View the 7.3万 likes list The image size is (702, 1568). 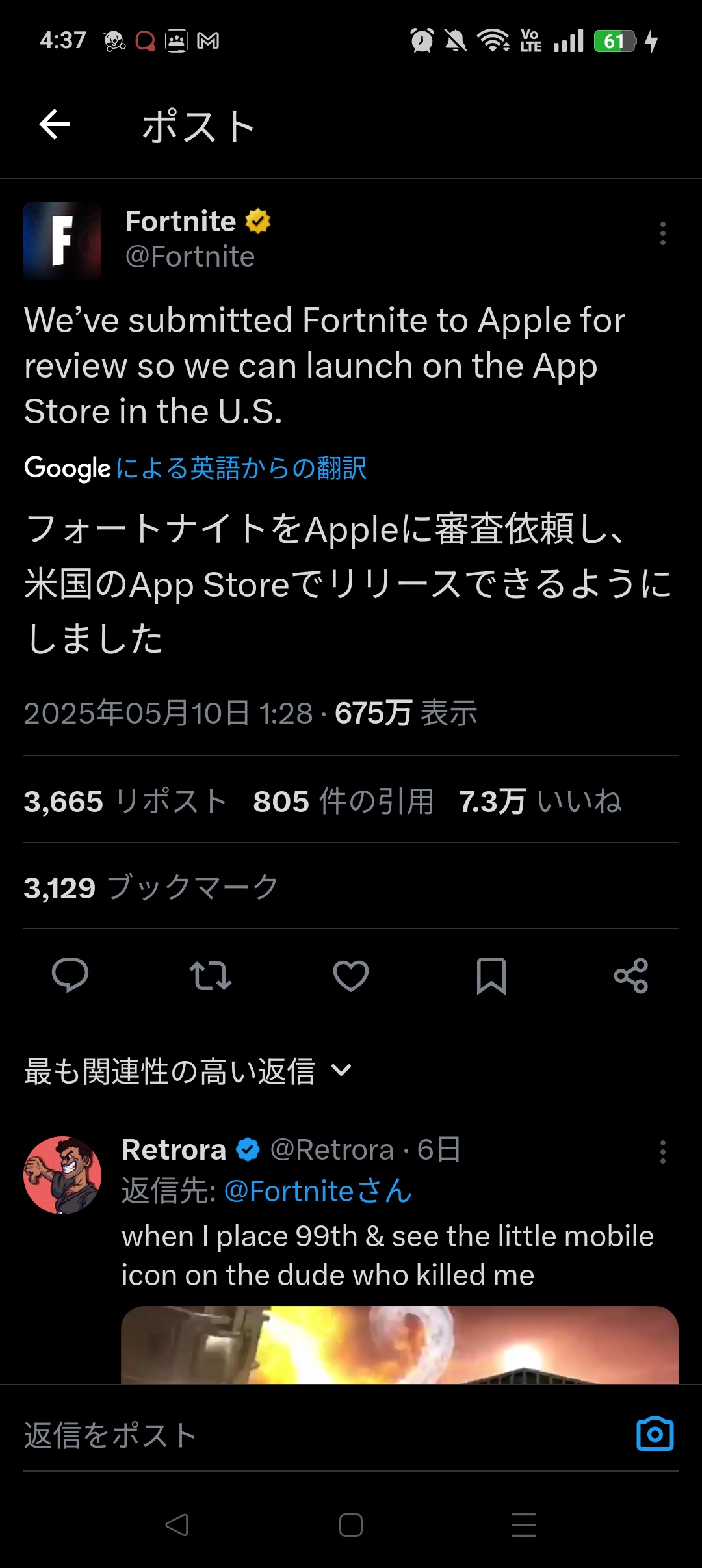pyautogui.click(x=539, y=801)
